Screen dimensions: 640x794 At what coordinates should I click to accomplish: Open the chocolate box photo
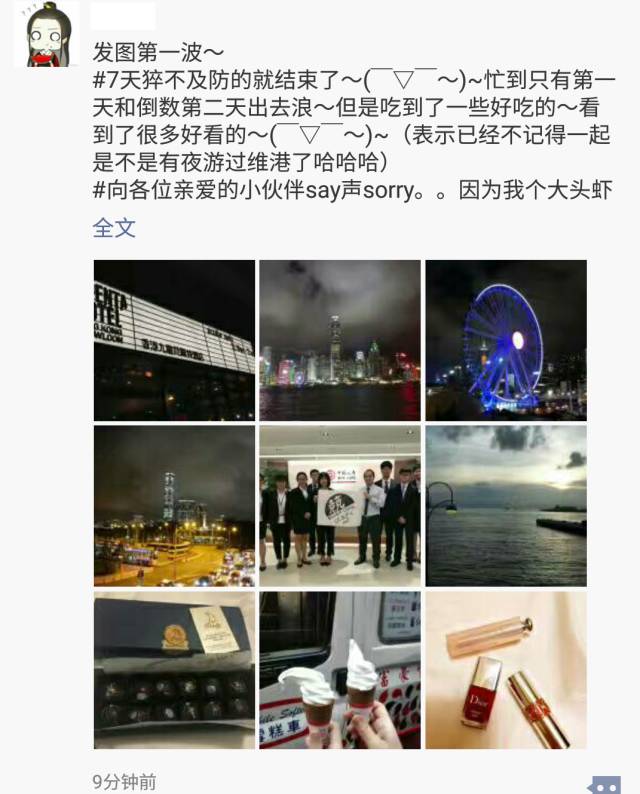[174, 670]
